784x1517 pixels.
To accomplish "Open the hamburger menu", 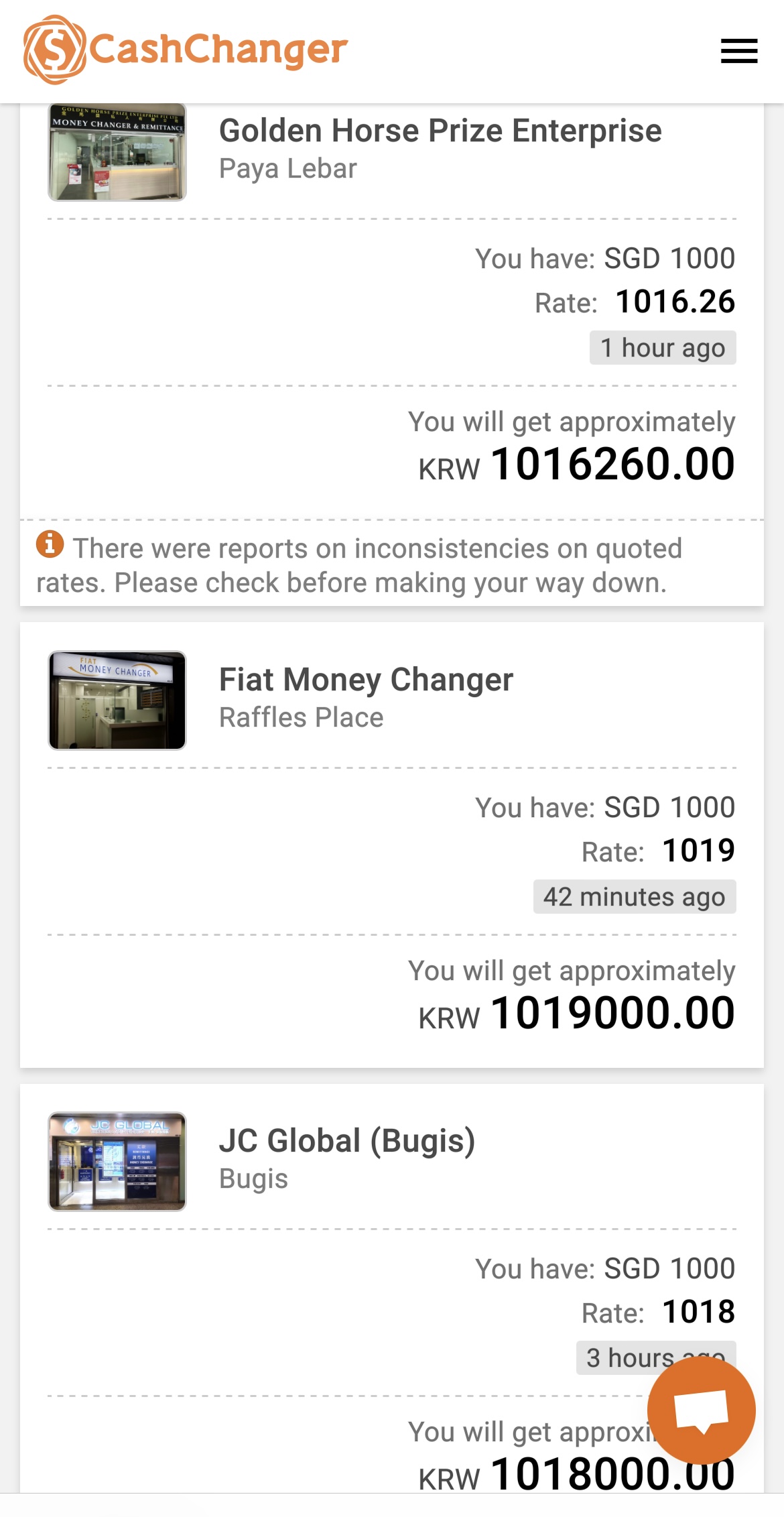I will point(739,51).
